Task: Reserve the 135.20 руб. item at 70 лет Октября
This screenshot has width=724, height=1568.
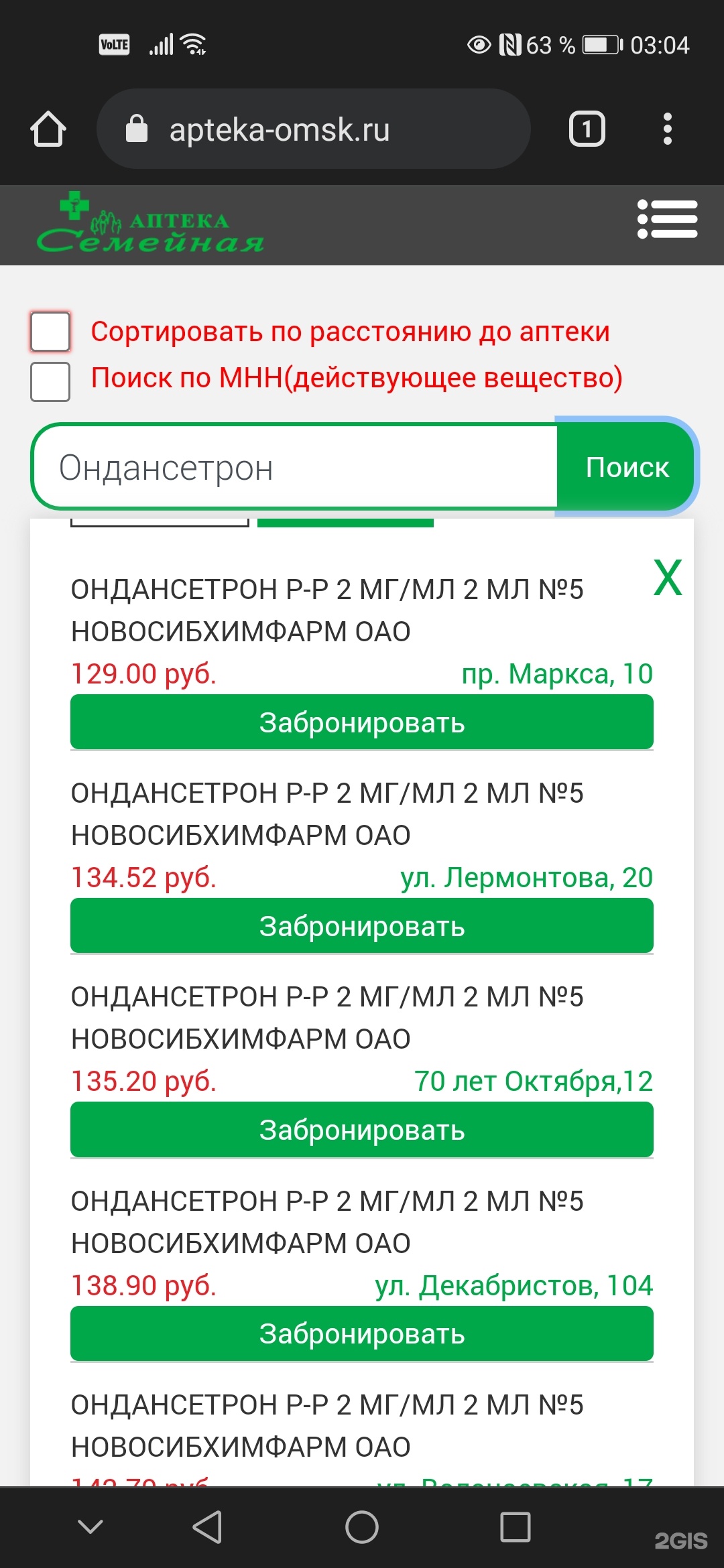Action: click(362, 1130)
